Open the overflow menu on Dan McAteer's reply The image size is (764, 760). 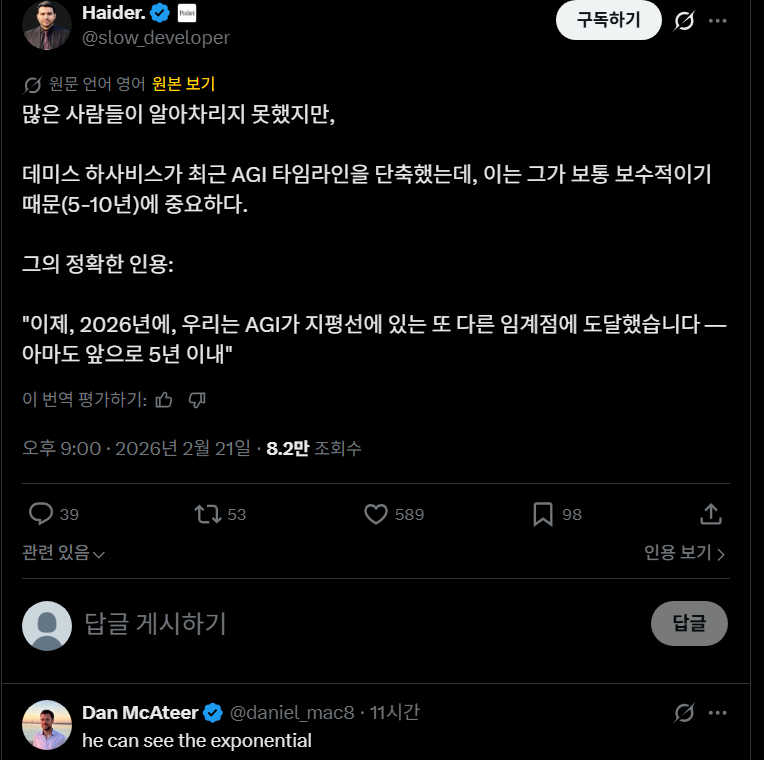point(717,713)
